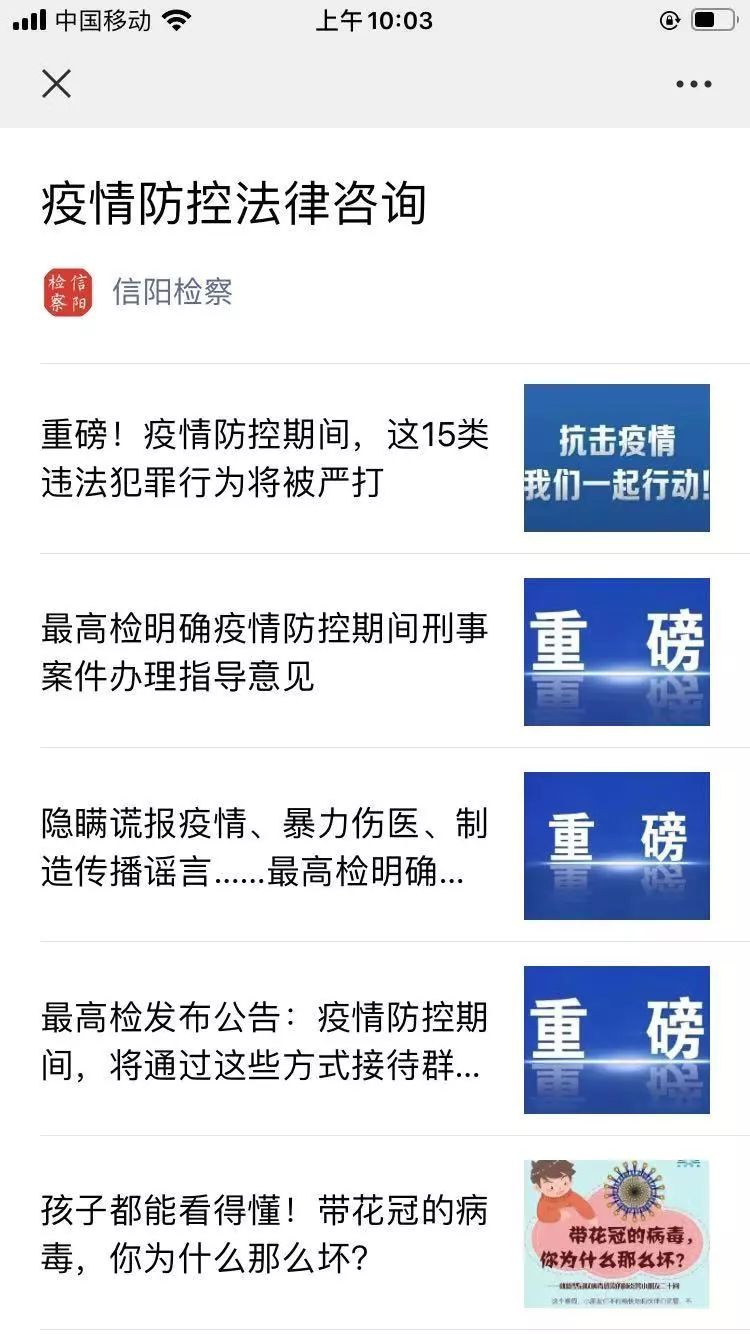750x1334 pixels.
Task: Open article about 这15类违法犯罪行为将被严打
Action: pyautogui.click(x=375, y=458)
